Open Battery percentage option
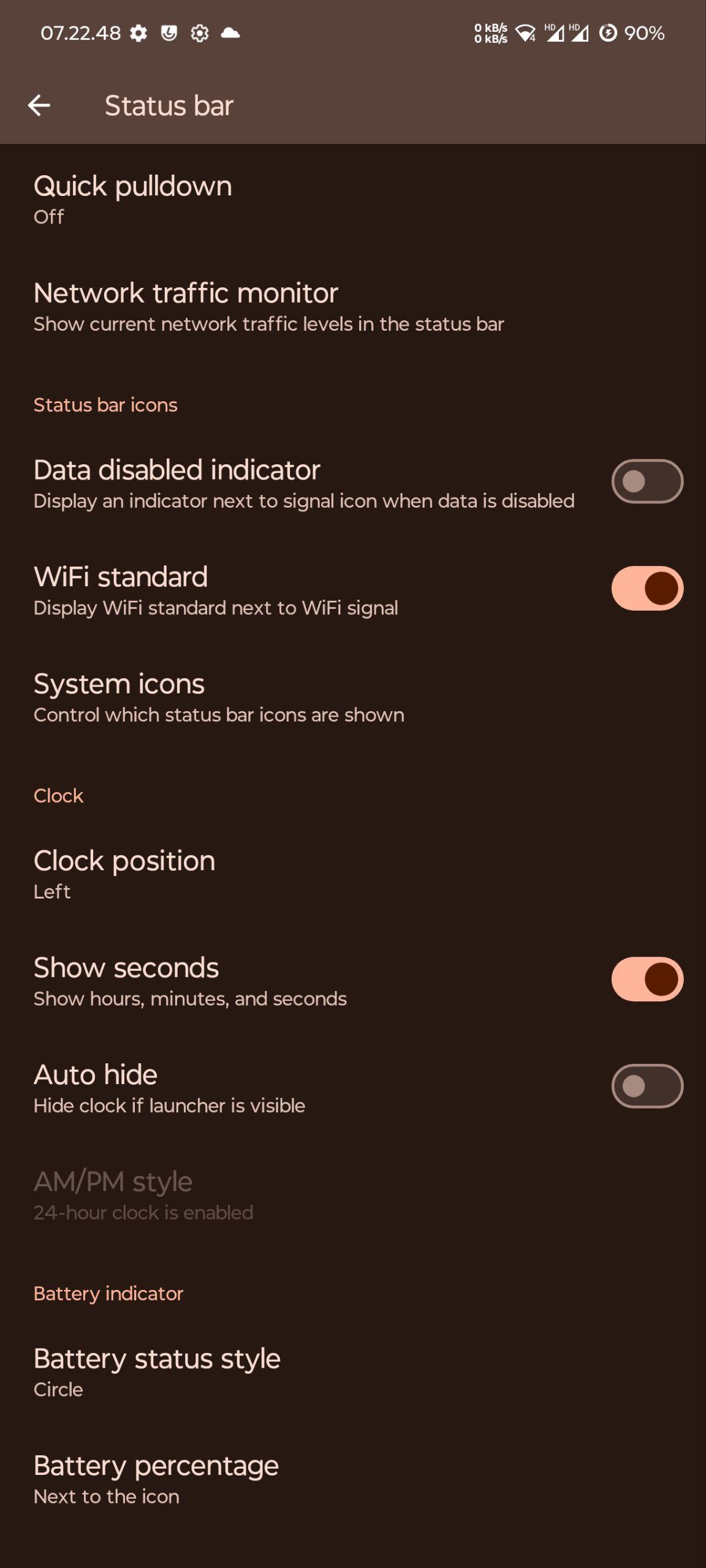 [x=353, y=1479]
